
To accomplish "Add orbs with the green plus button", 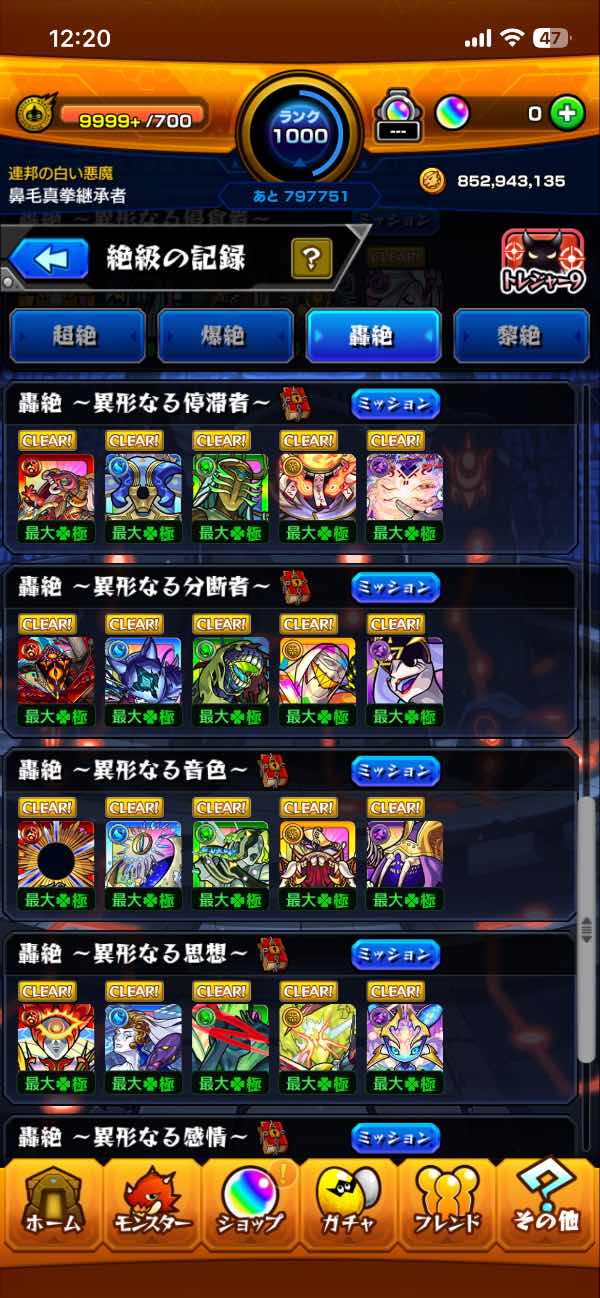I will pos(567,114).
